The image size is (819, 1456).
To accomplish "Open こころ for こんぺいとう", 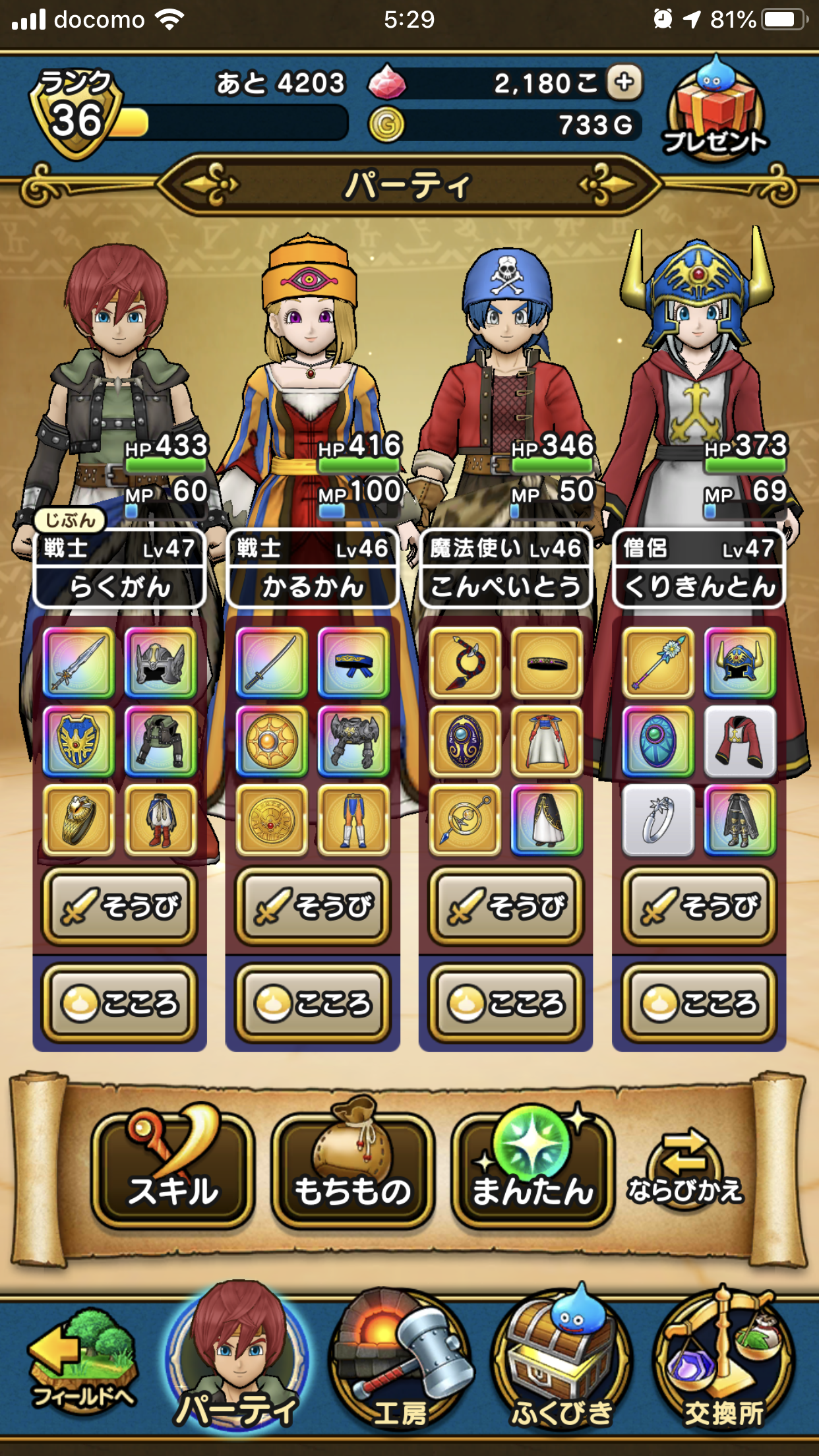I will pyautogui.click(x=506, y=1003).
